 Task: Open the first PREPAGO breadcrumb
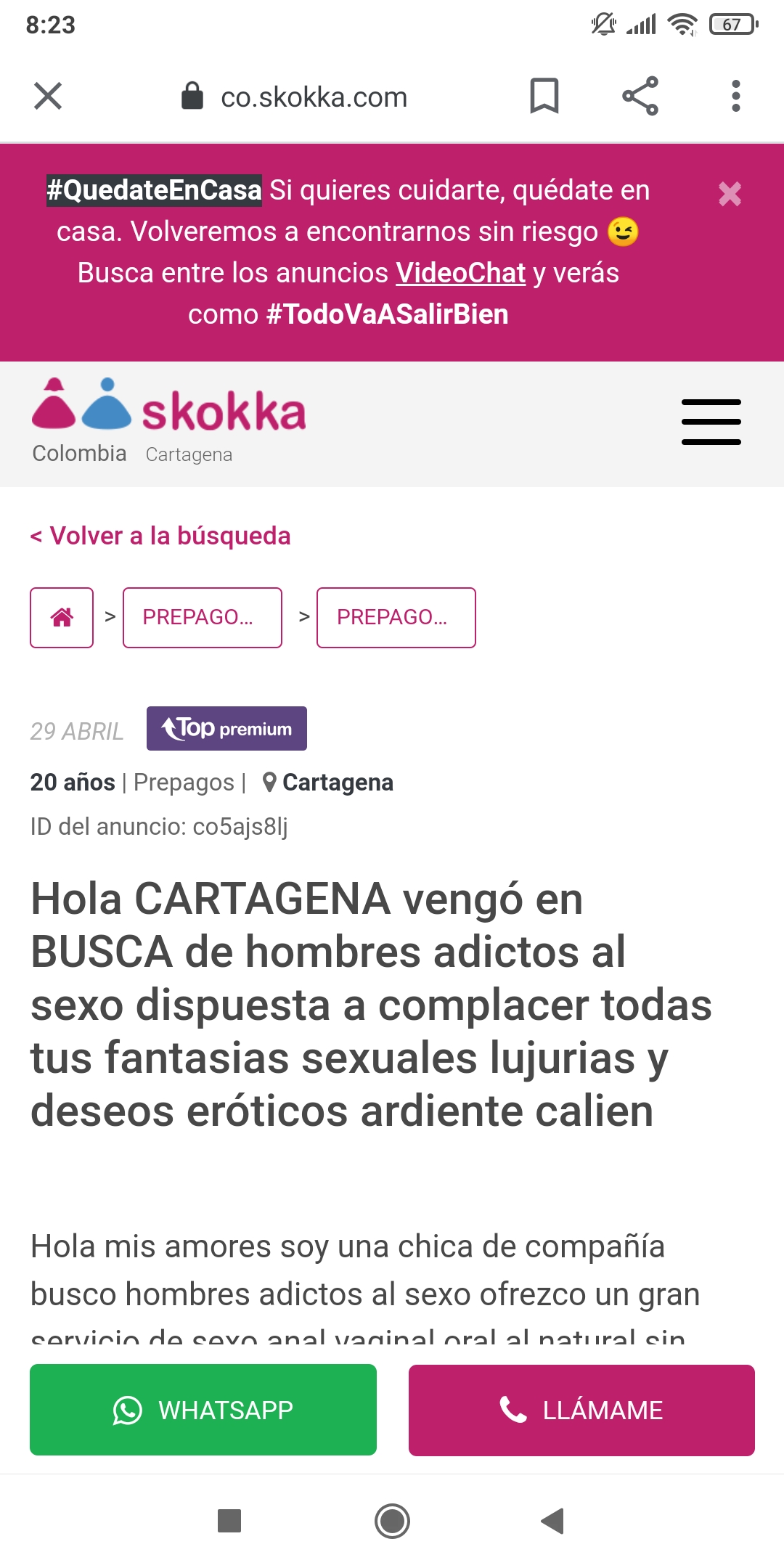(x=202, y=617)
